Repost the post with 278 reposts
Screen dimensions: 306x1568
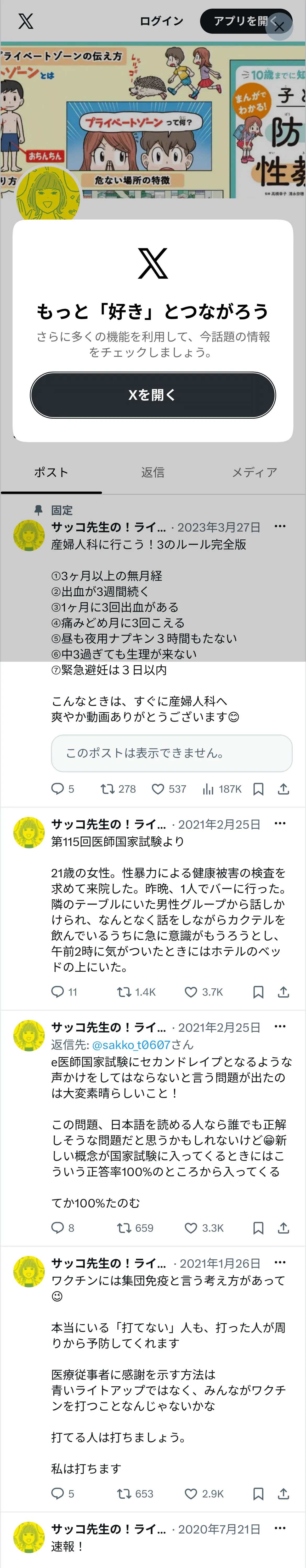pos(118,789)
